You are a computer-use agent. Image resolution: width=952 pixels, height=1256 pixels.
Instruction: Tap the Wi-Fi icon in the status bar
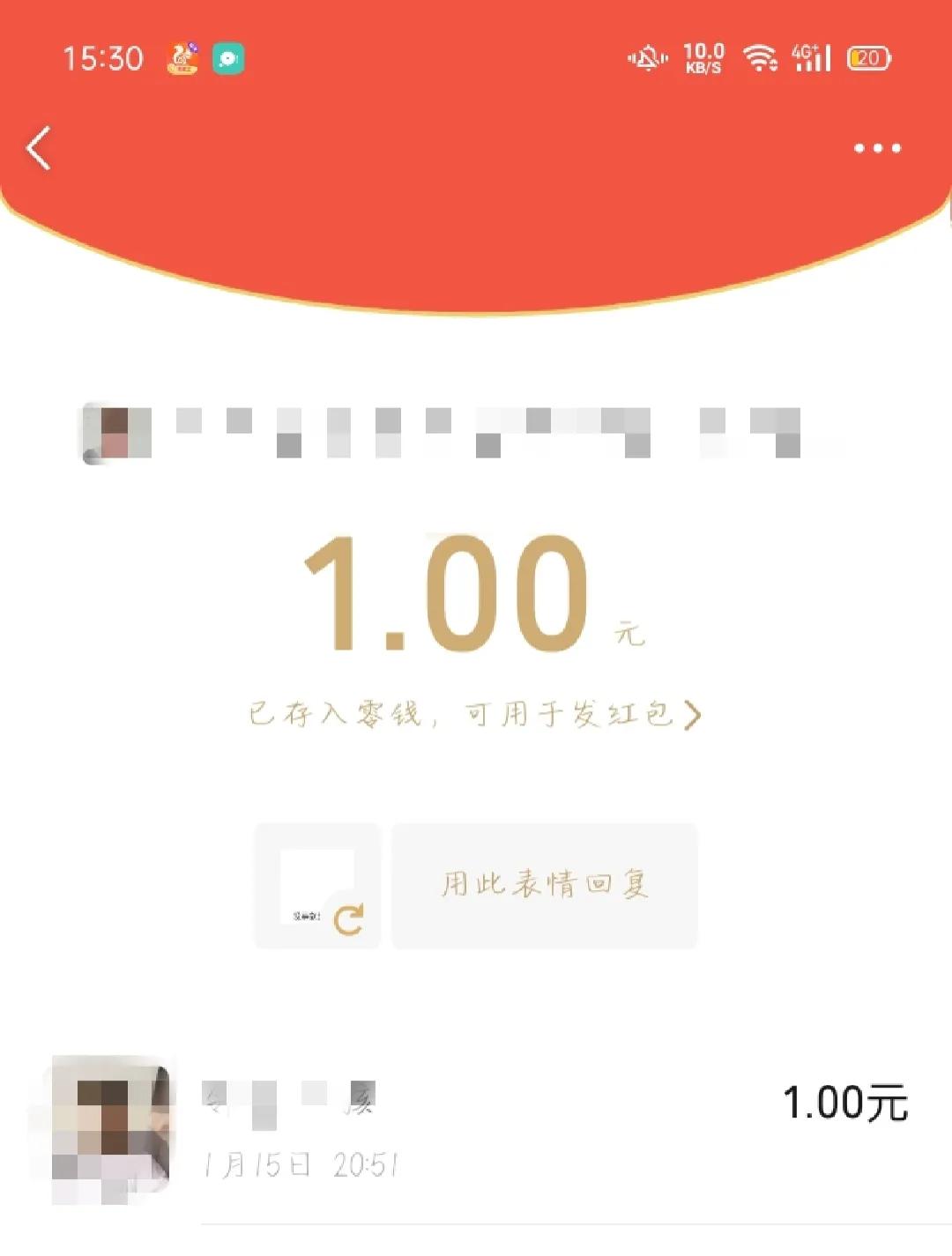tap(756, 56)
